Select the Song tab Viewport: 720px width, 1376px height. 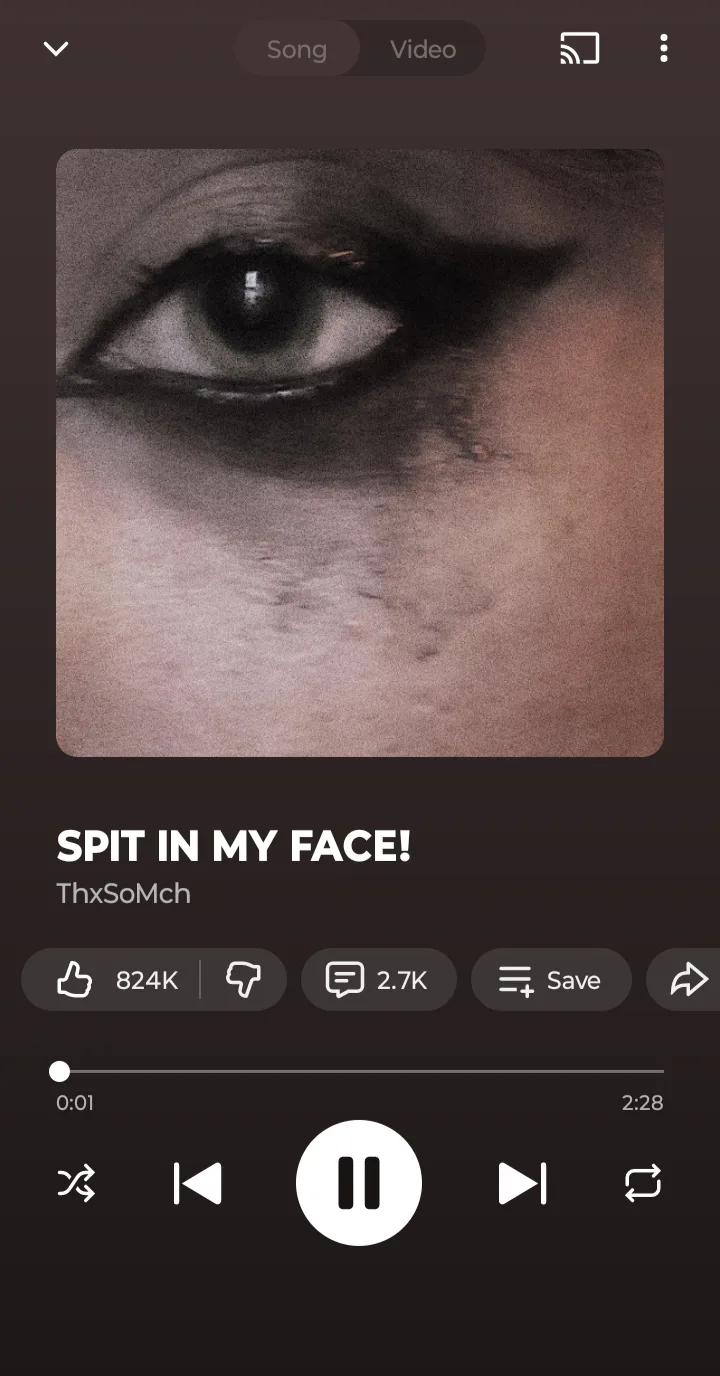[x=297, y=49]
